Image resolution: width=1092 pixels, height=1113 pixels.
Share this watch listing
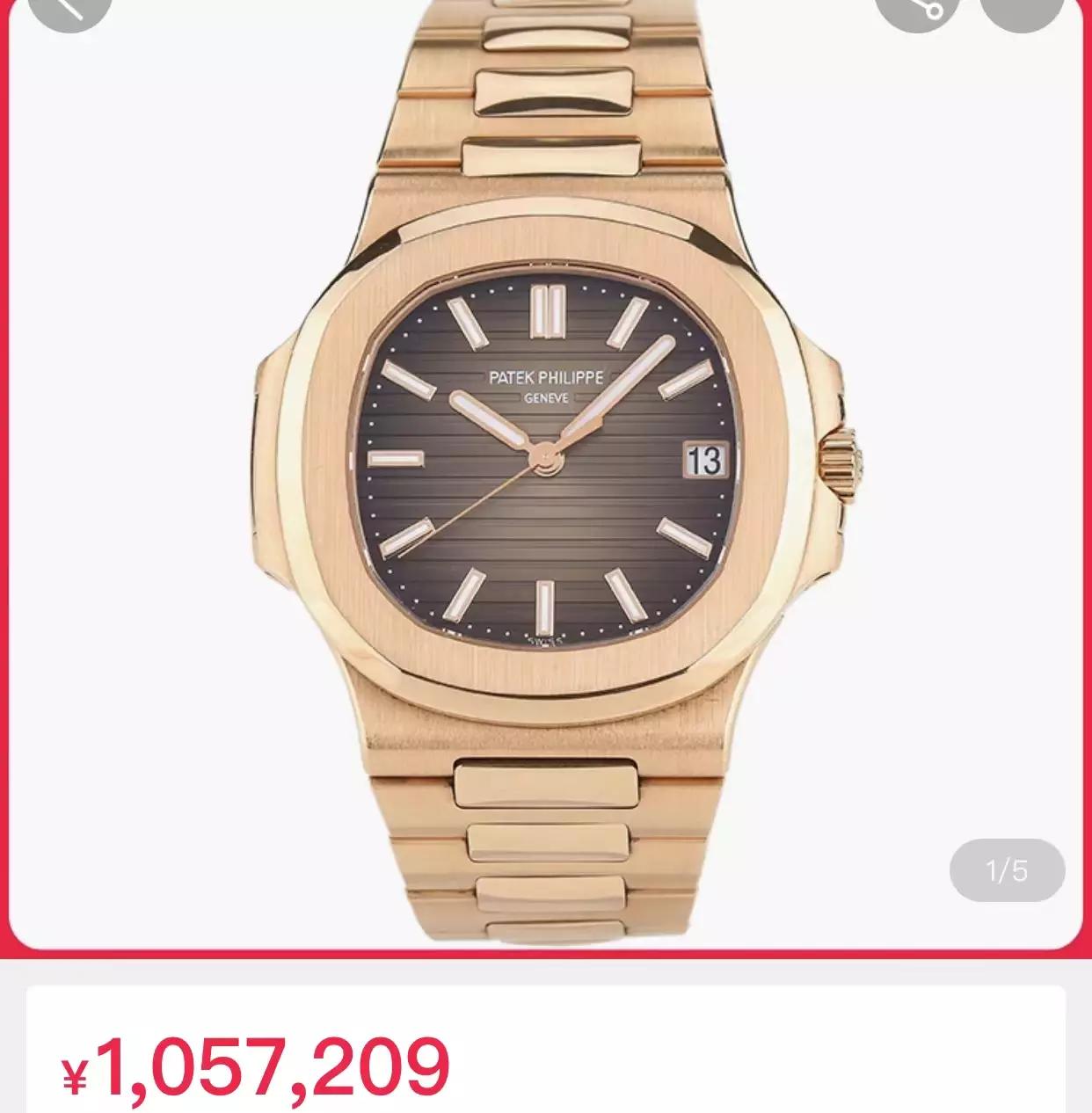point(919,8)
